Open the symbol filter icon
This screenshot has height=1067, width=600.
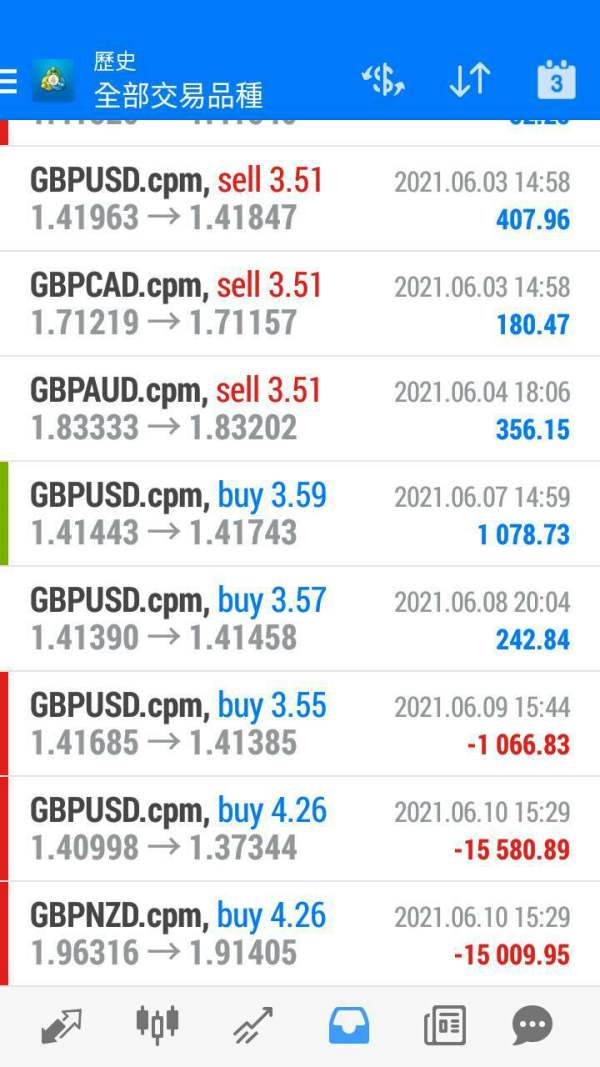[x=383, y=80]
